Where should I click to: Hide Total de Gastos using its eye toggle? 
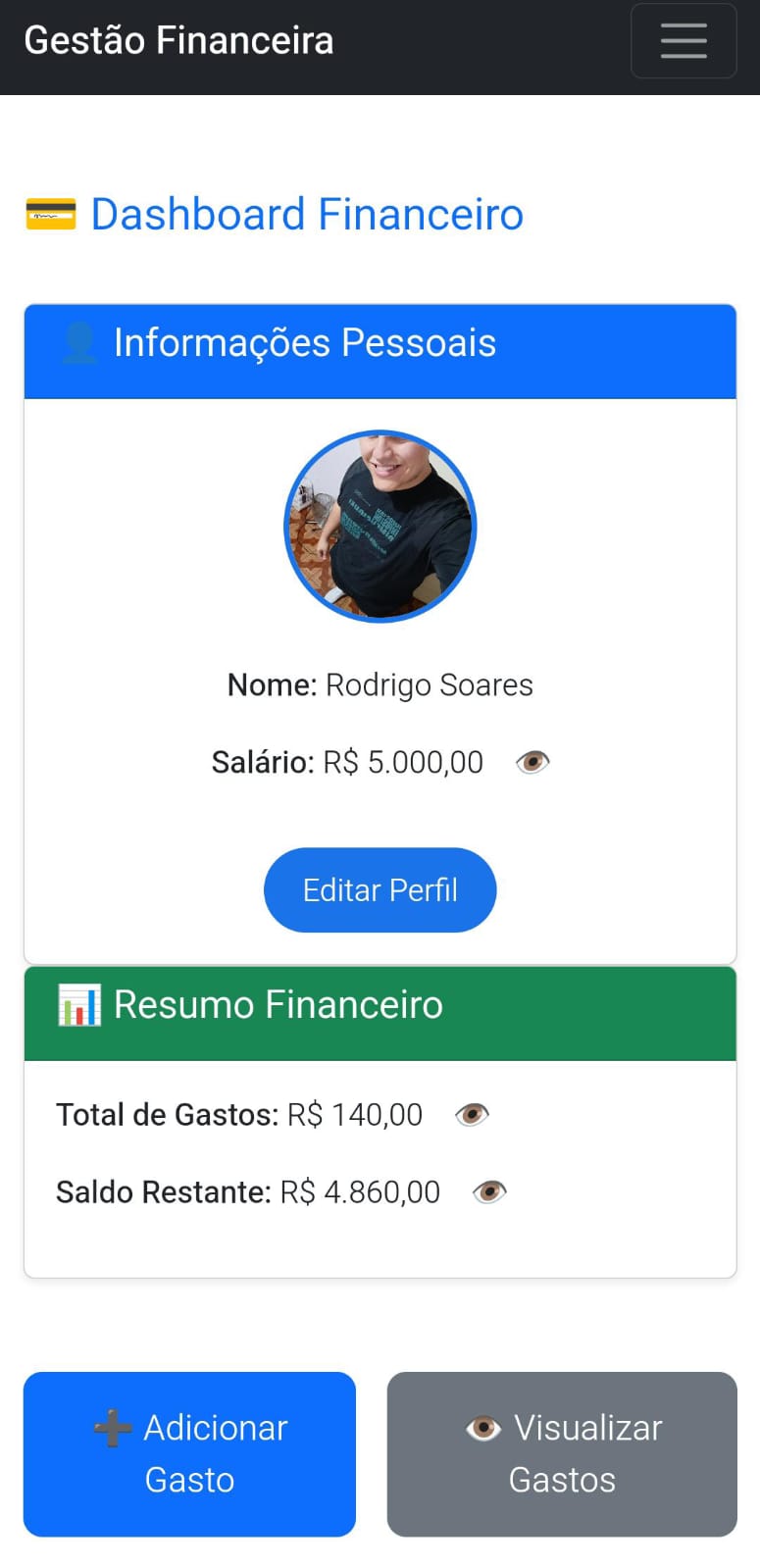(x=471, y=1114)
